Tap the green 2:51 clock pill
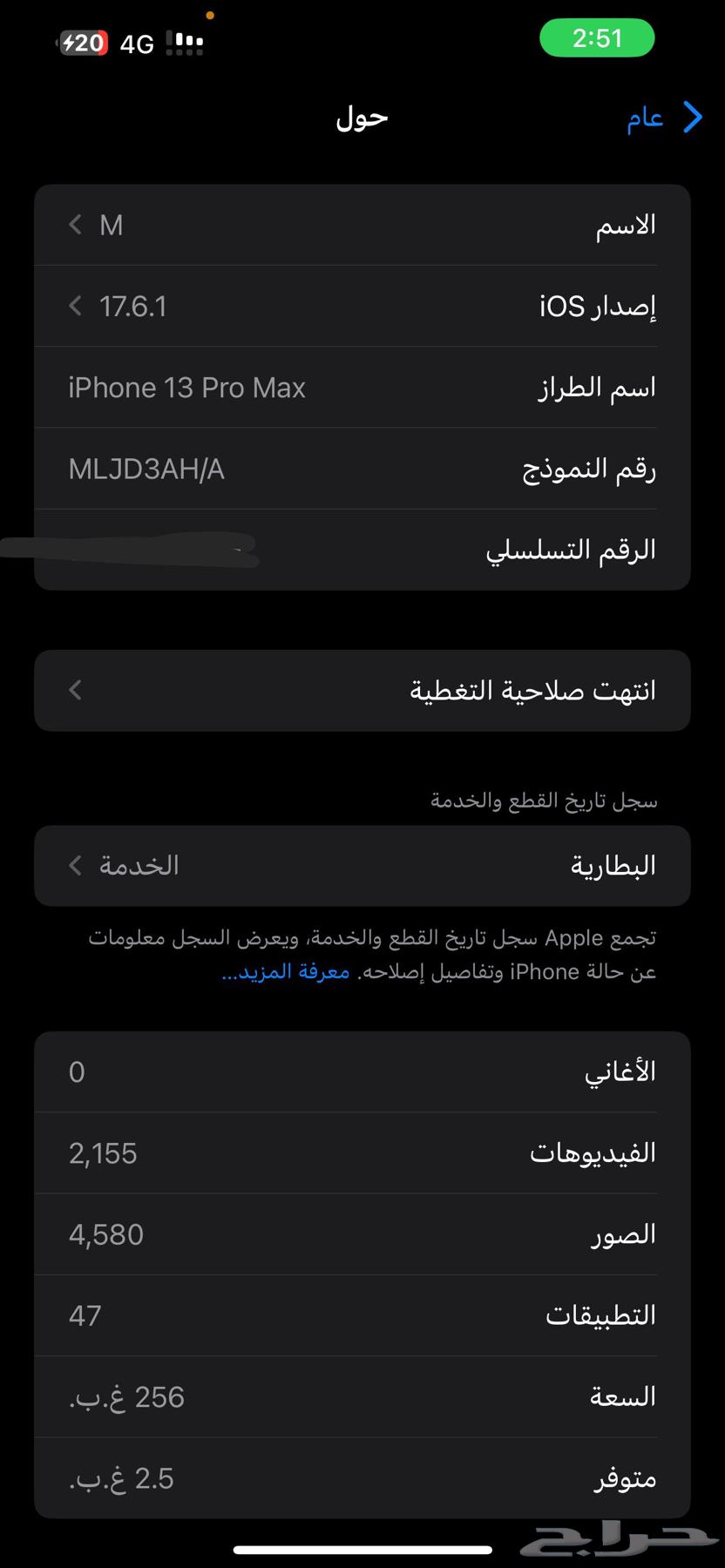 [x=598, y=37]
